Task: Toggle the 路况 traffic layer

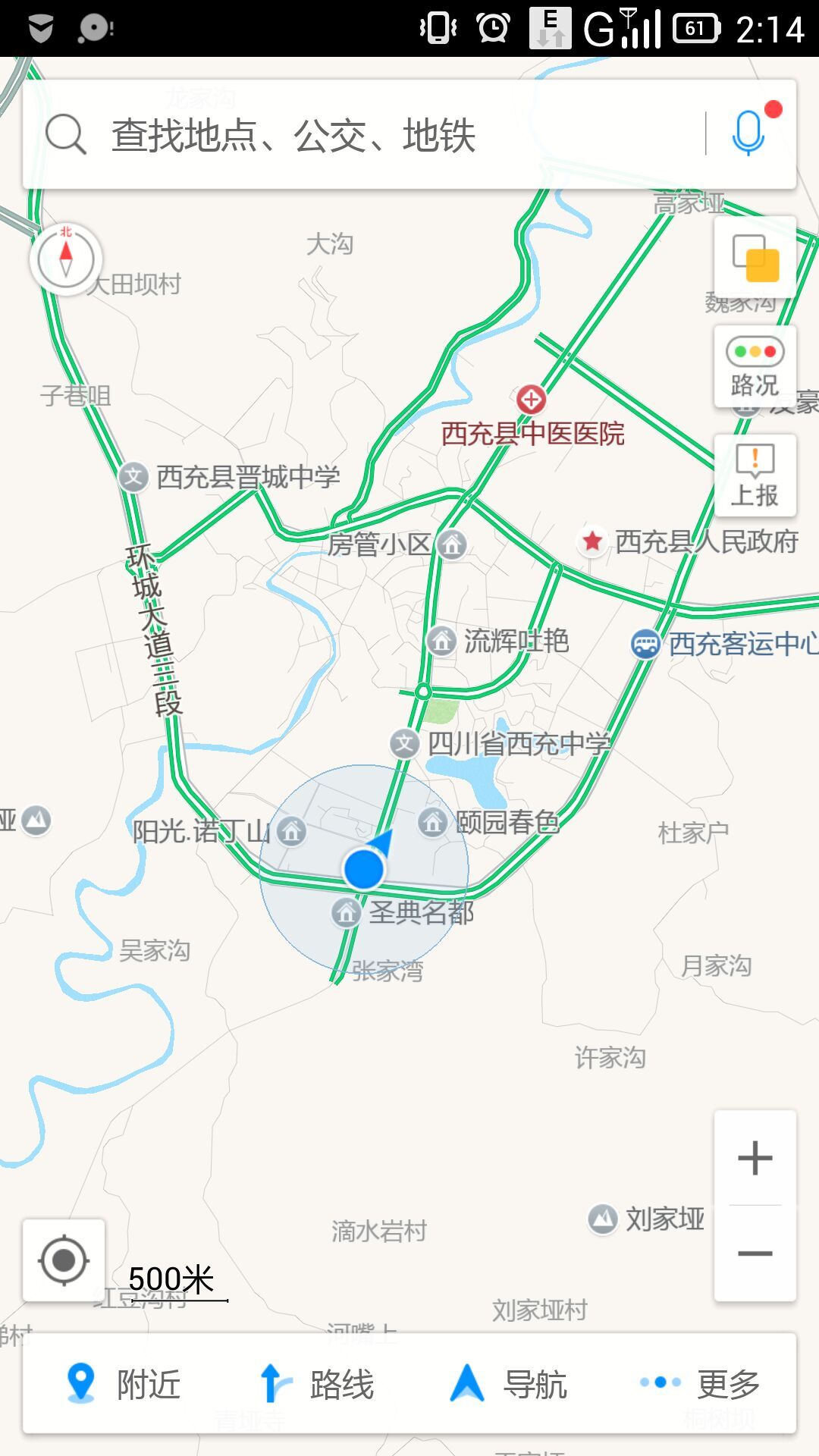Action: point(755,367)
